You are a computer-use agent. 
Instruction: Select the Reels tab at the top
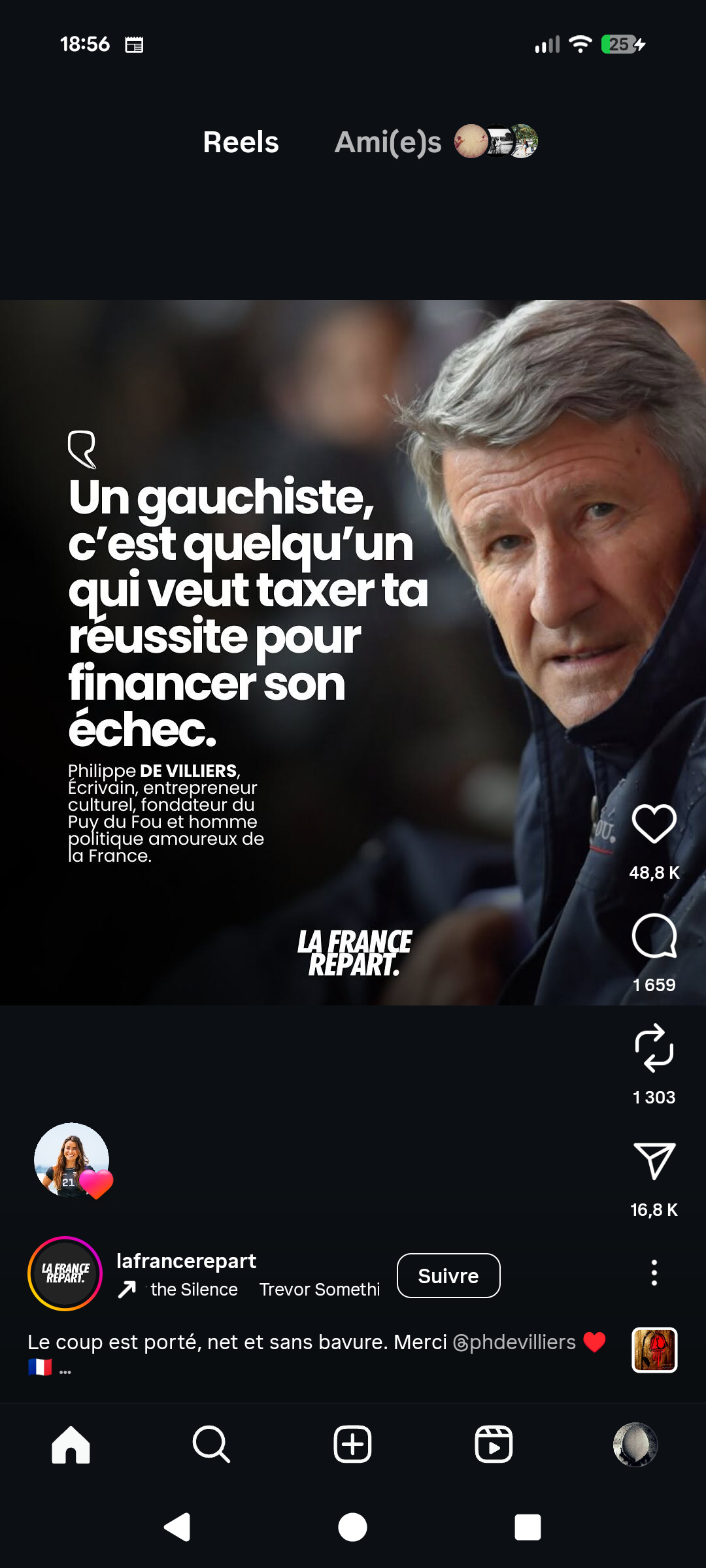coord(241,142)
